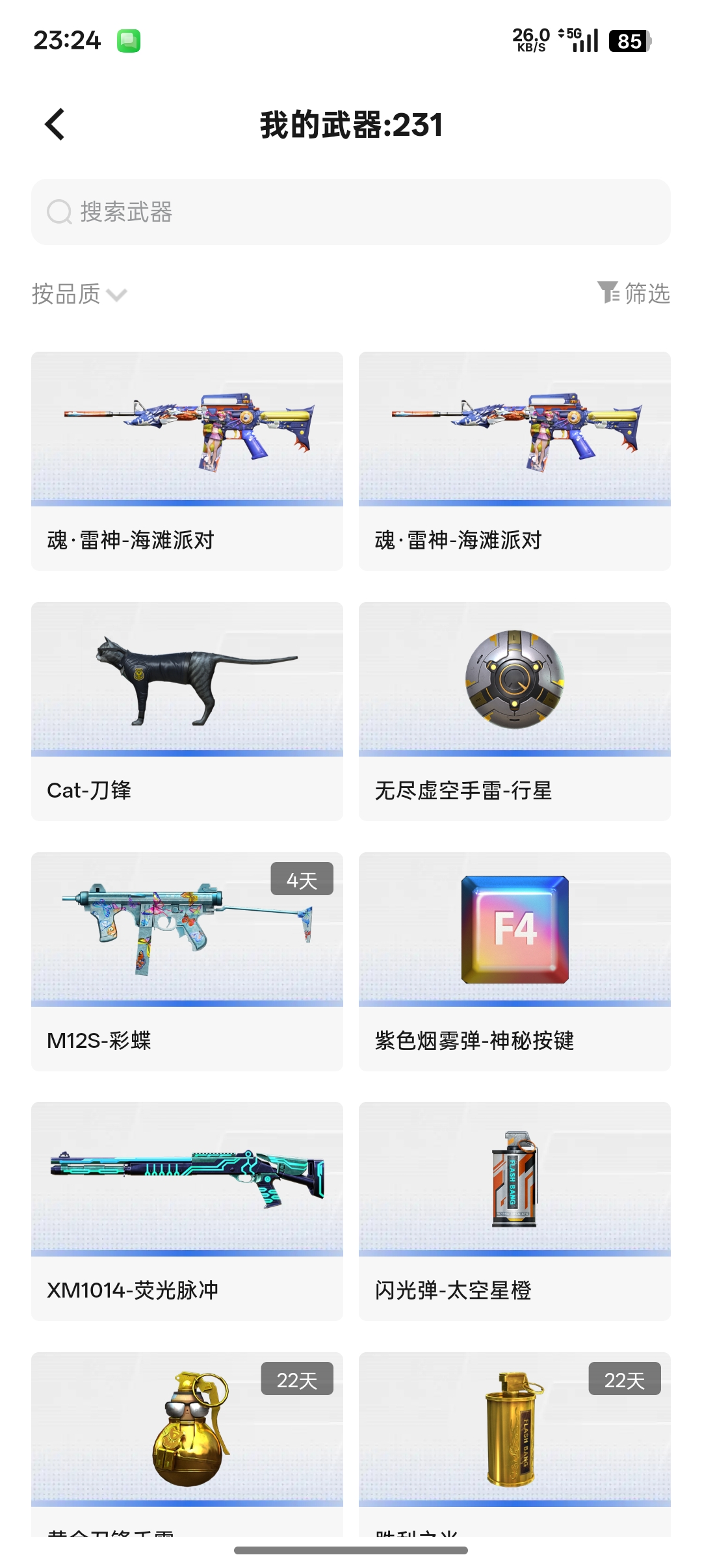Expand the 按品质 sort dropdown
The height and width of the screenshot is (1568, 702).
79,294
